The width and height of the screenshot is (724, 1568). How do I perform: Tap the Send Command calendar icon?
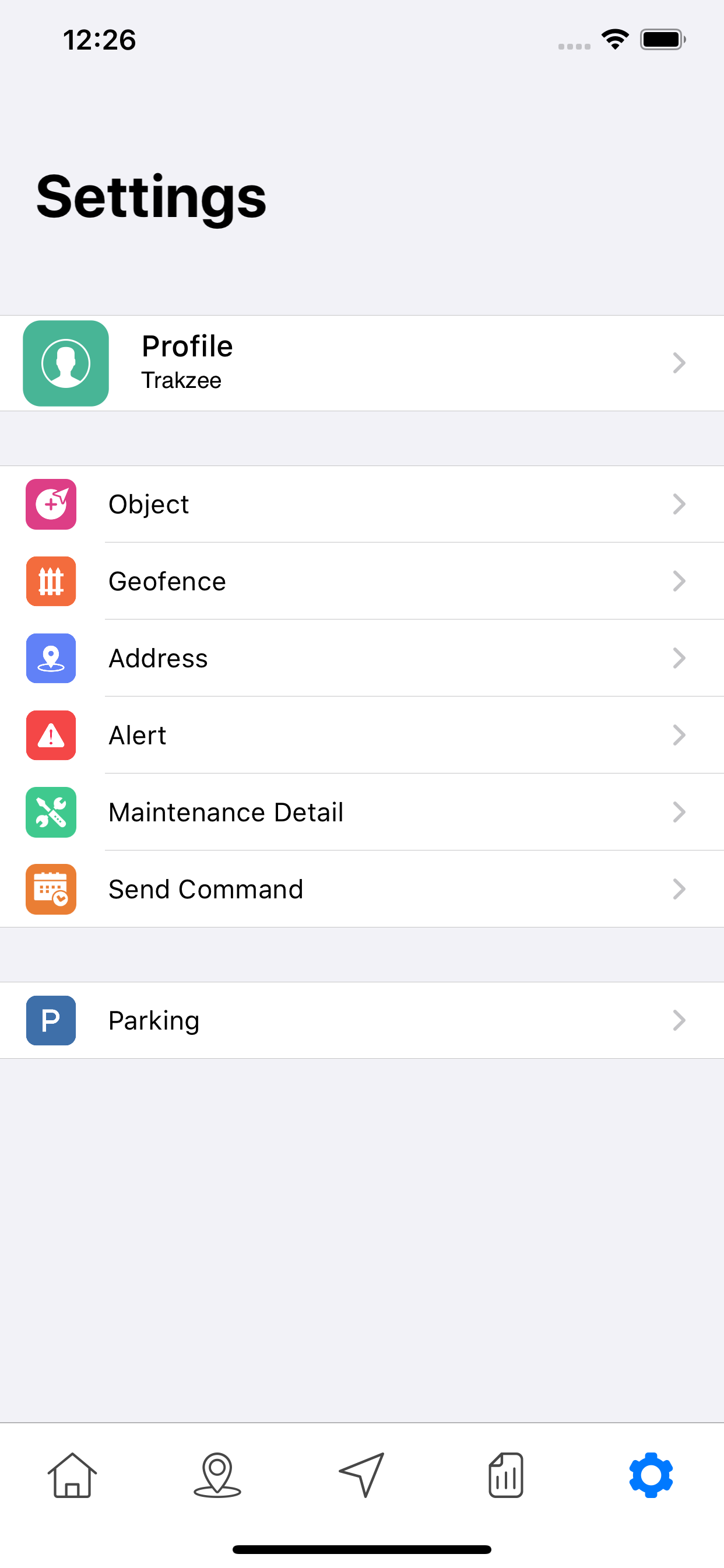(x=51, y=890)
